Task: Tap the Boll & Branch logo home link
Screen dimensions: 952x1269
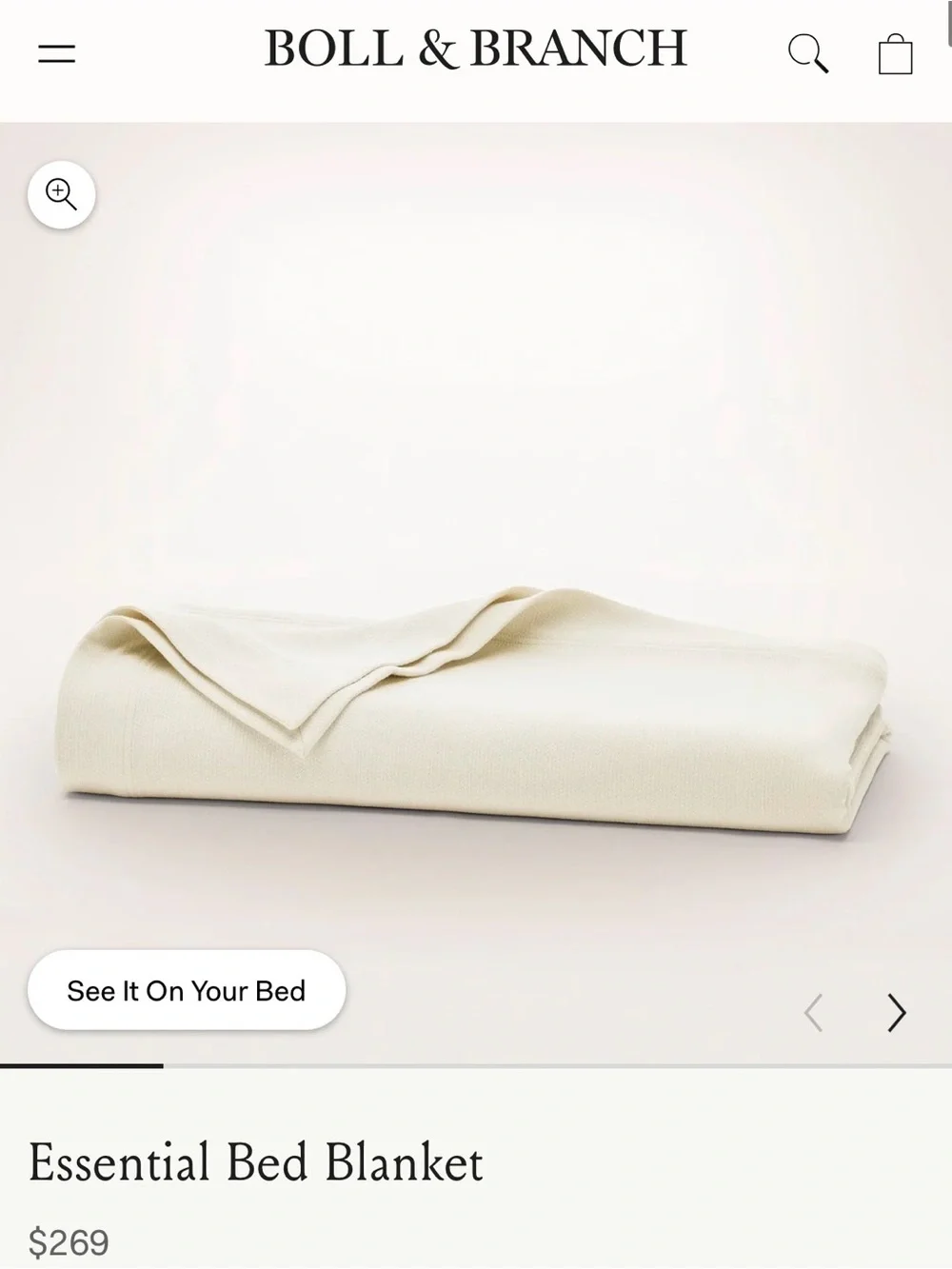Action: (475, 49)
